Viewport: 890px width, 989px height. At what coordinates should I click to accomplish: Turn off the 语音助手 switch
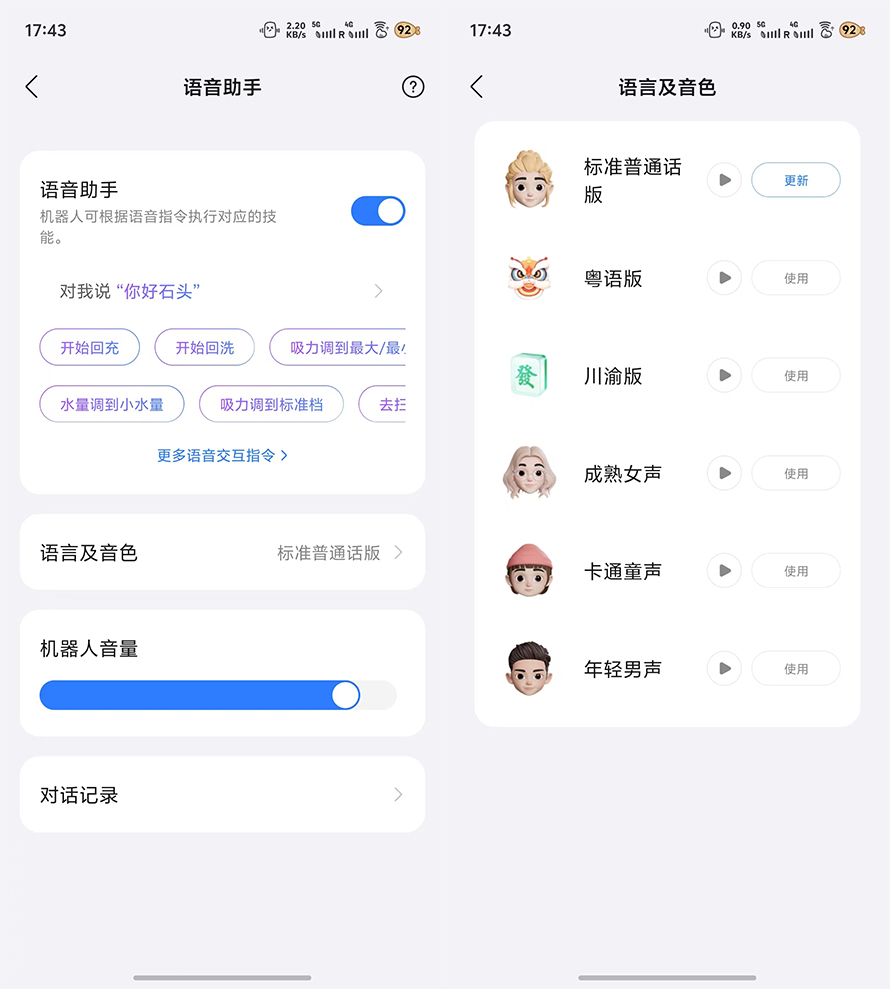tap(378, 211)
